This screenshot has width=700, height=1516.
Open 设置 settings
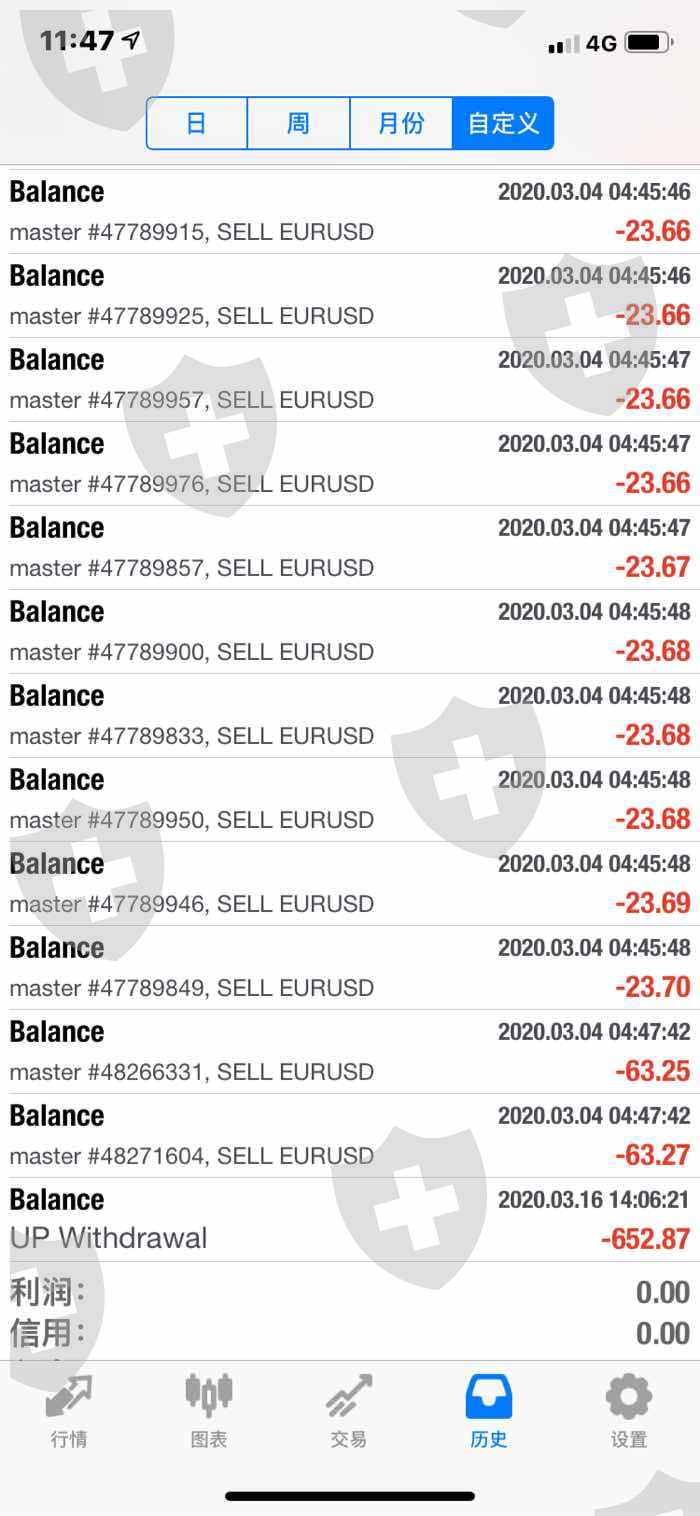[x=629, y=1411]
